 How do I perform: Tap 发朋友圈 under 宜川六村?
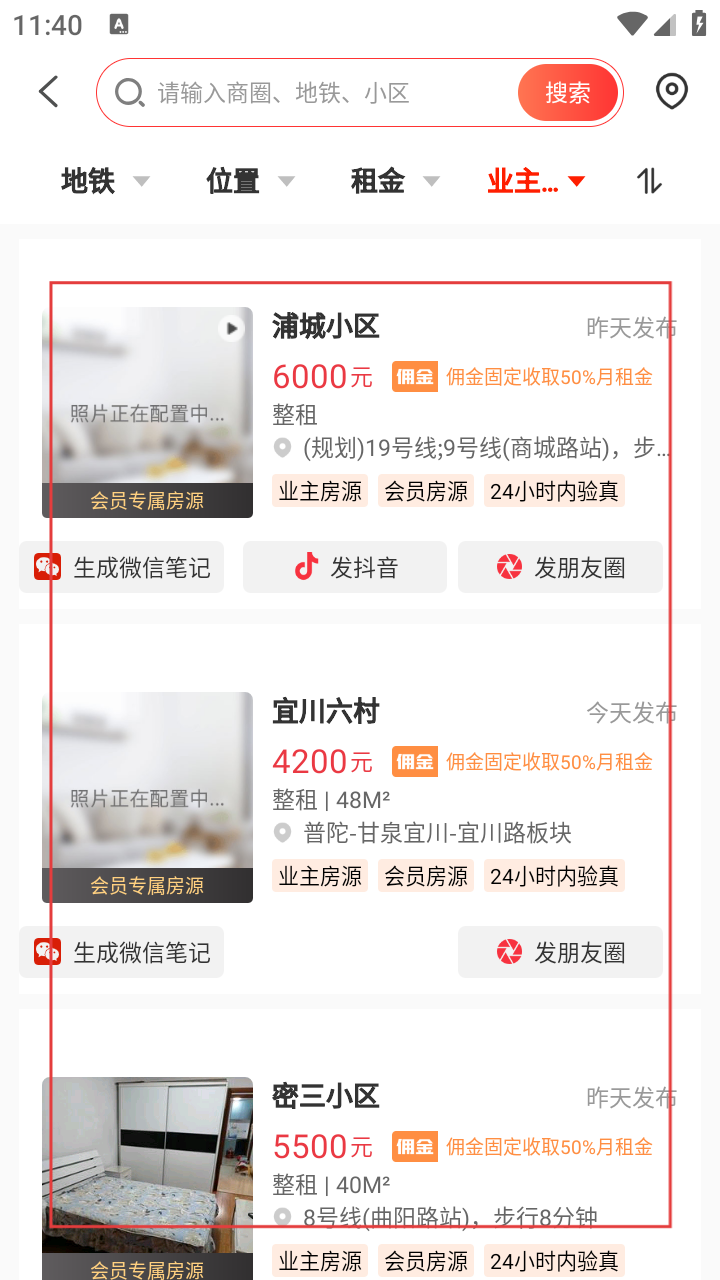pyautogui.click(x=560, y=952)
